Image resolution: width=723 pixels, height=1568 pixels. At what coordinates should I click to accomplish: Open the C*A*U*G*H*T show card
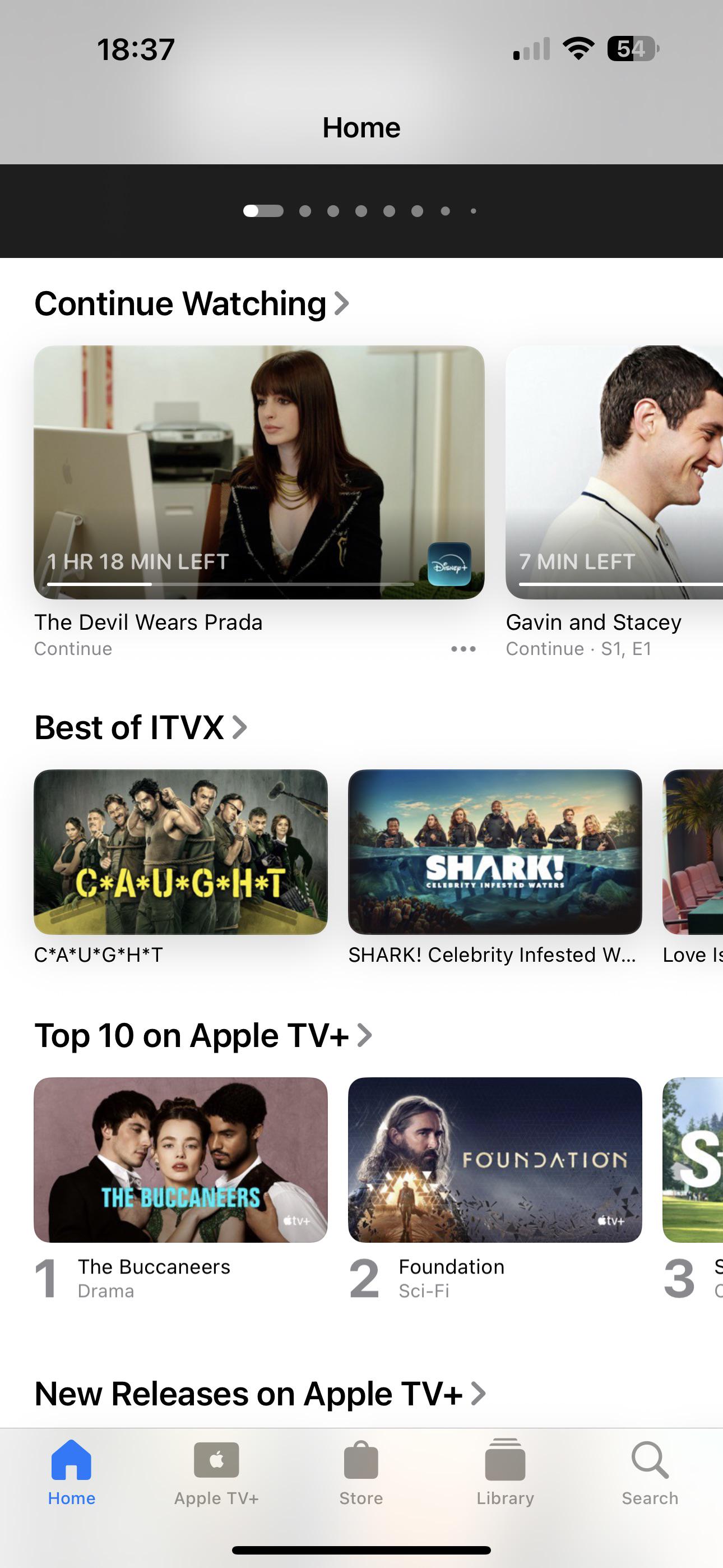(x=180, y=851)
